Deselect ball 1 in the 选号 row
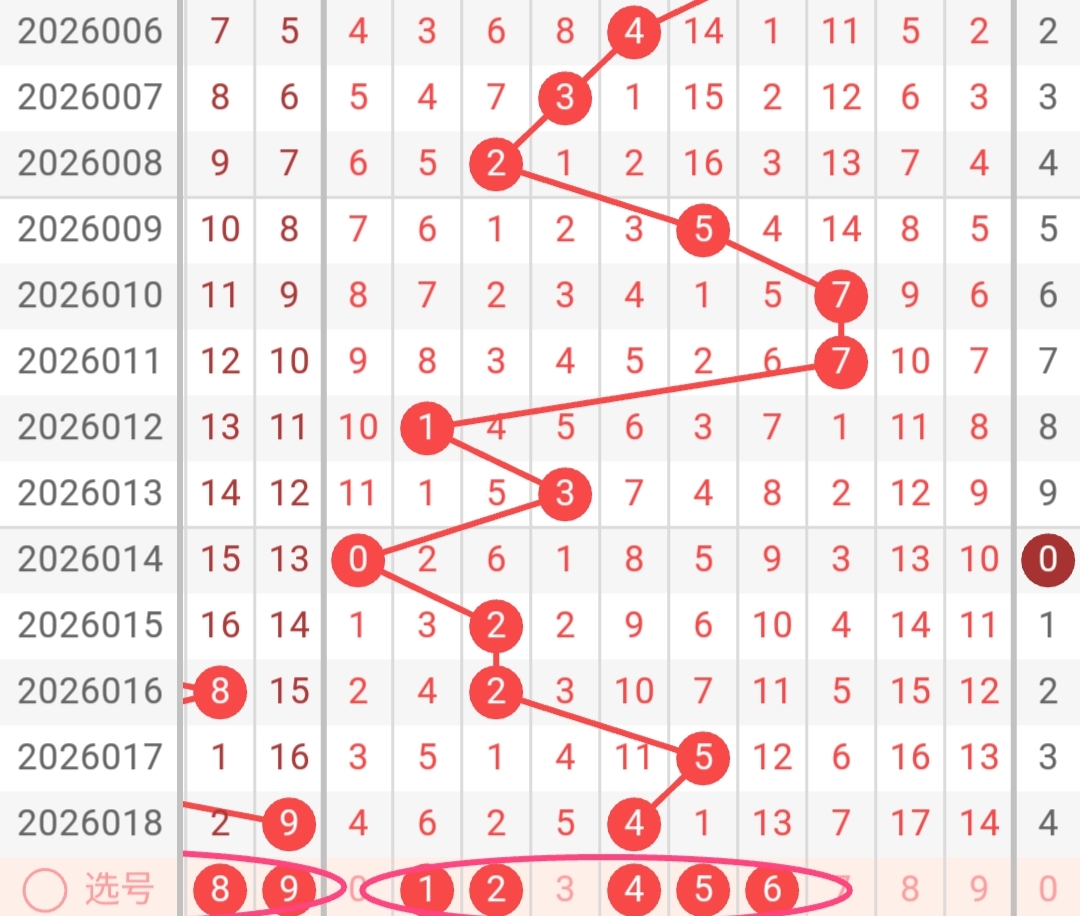1080x916 pixels. pos(427,888)
